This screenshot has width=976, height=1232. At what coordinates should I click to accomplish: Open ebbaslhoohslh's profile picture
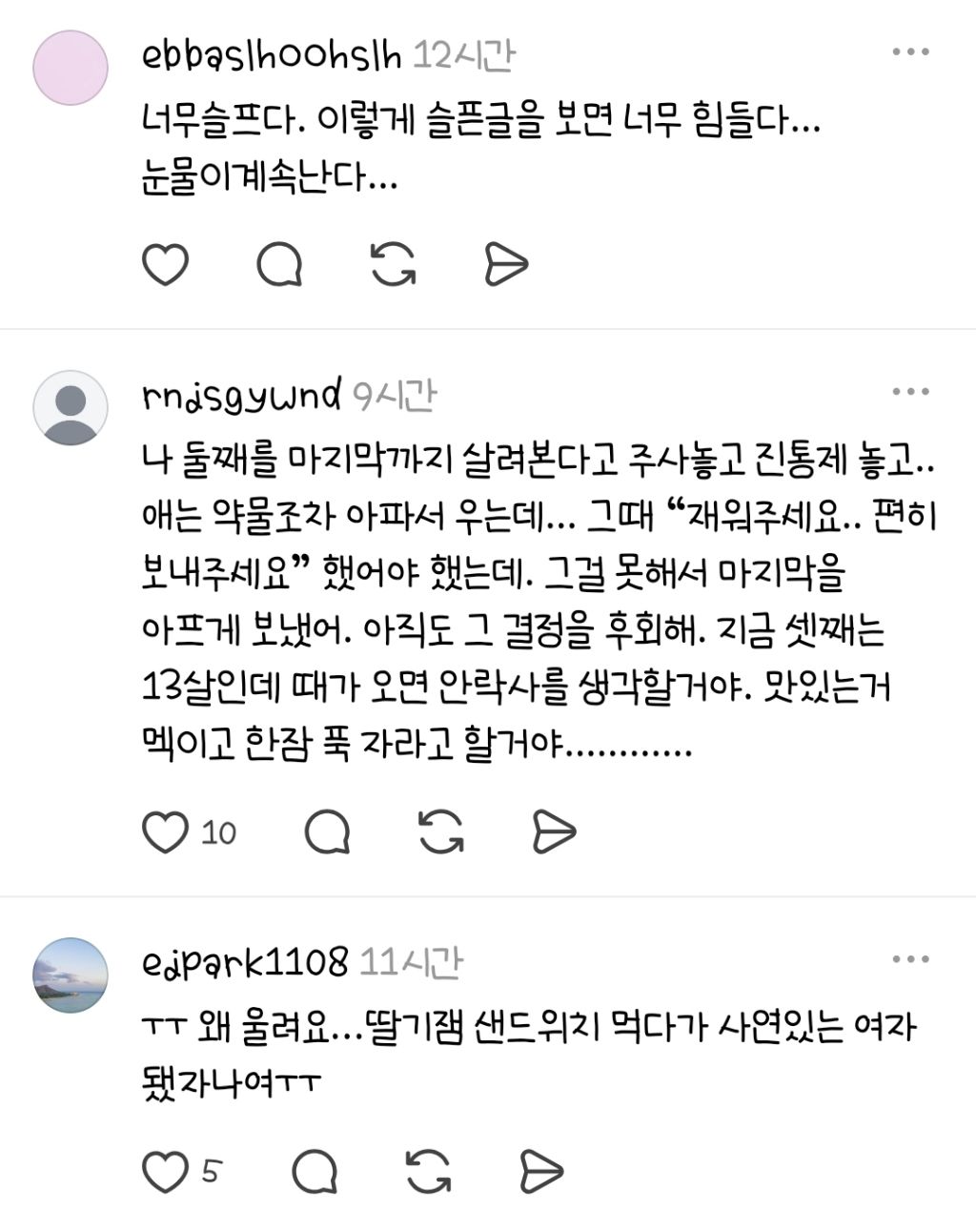tap(71, 67)
